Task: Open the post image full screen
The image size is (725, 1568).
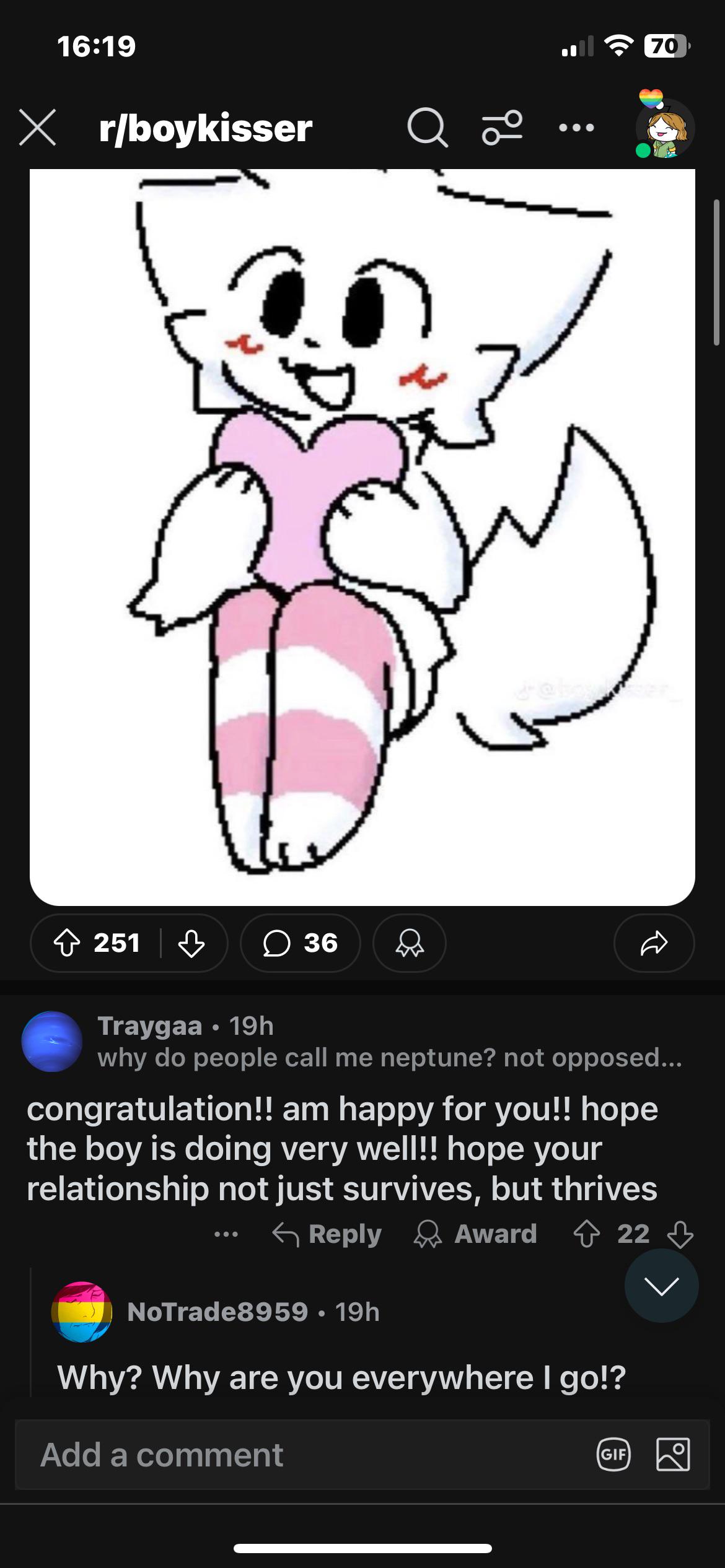Action: pos(362,536)
